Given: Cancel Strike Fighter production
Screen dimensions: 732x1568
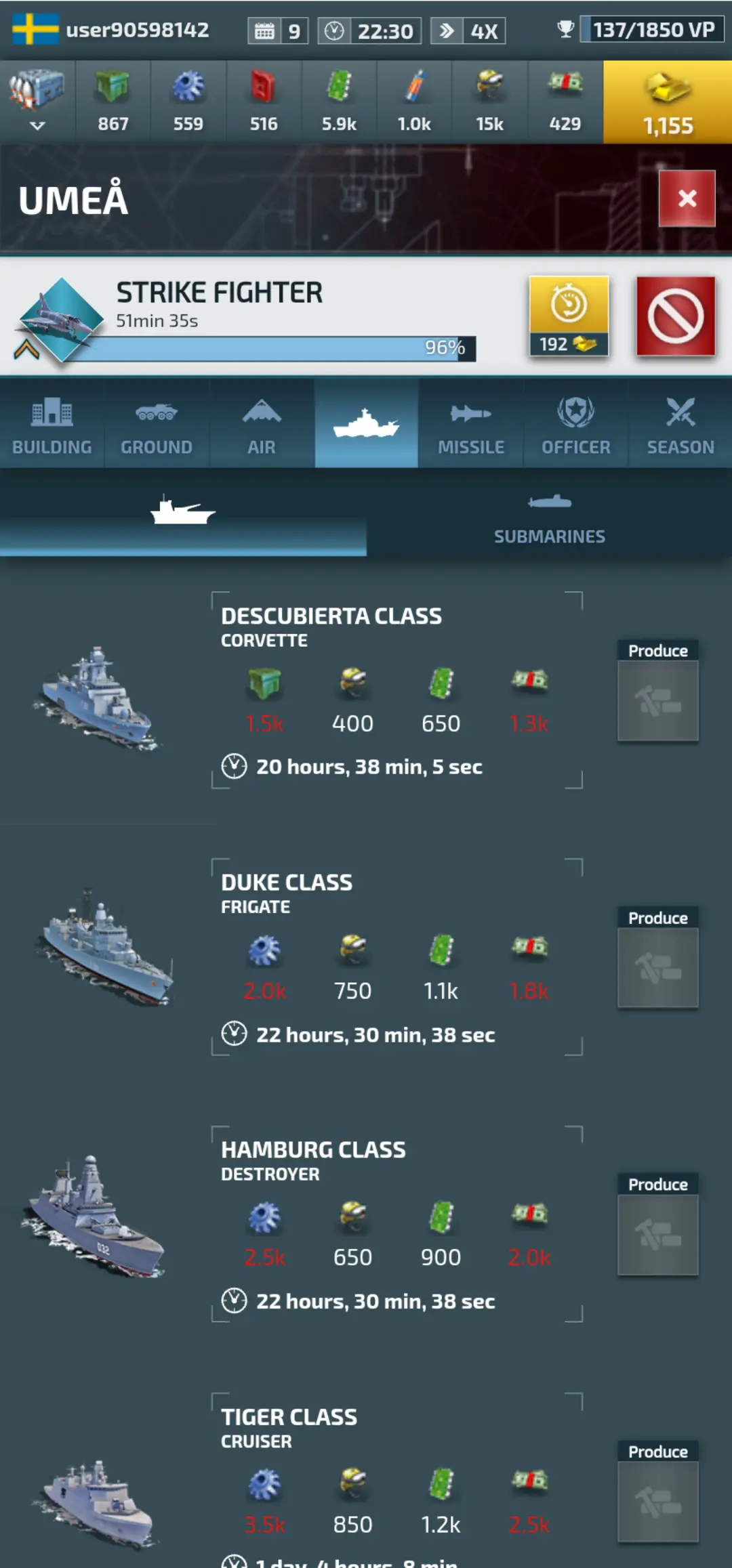Looking at the screenshot, I should pos(675,316).
